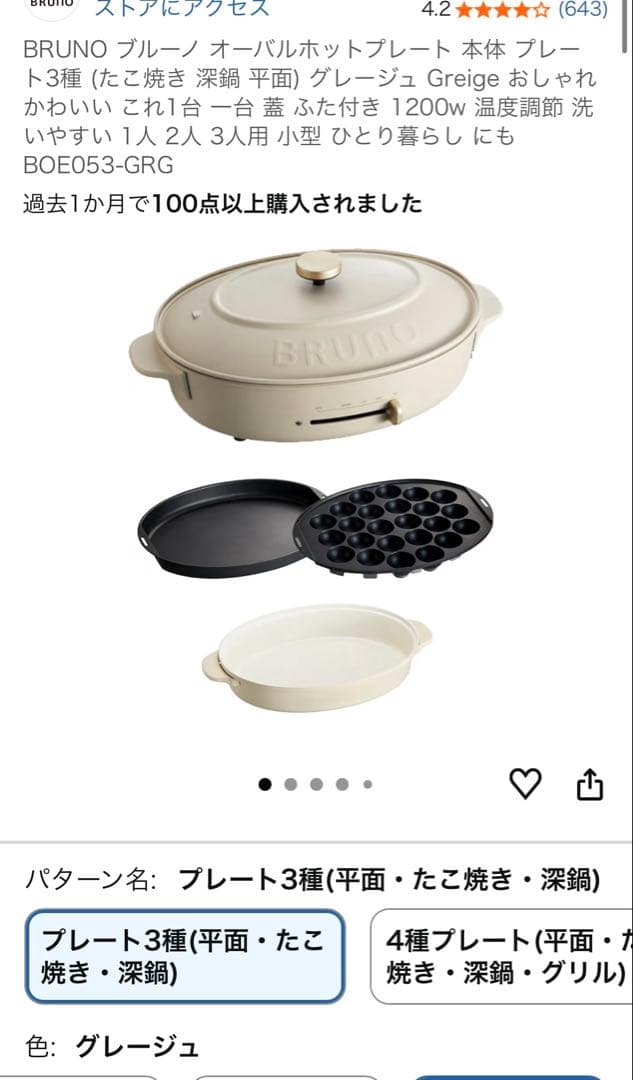This screenshot has height=1080, width=633.
Task: Select the プレート3種 pattern option
Action: [185, 955]
